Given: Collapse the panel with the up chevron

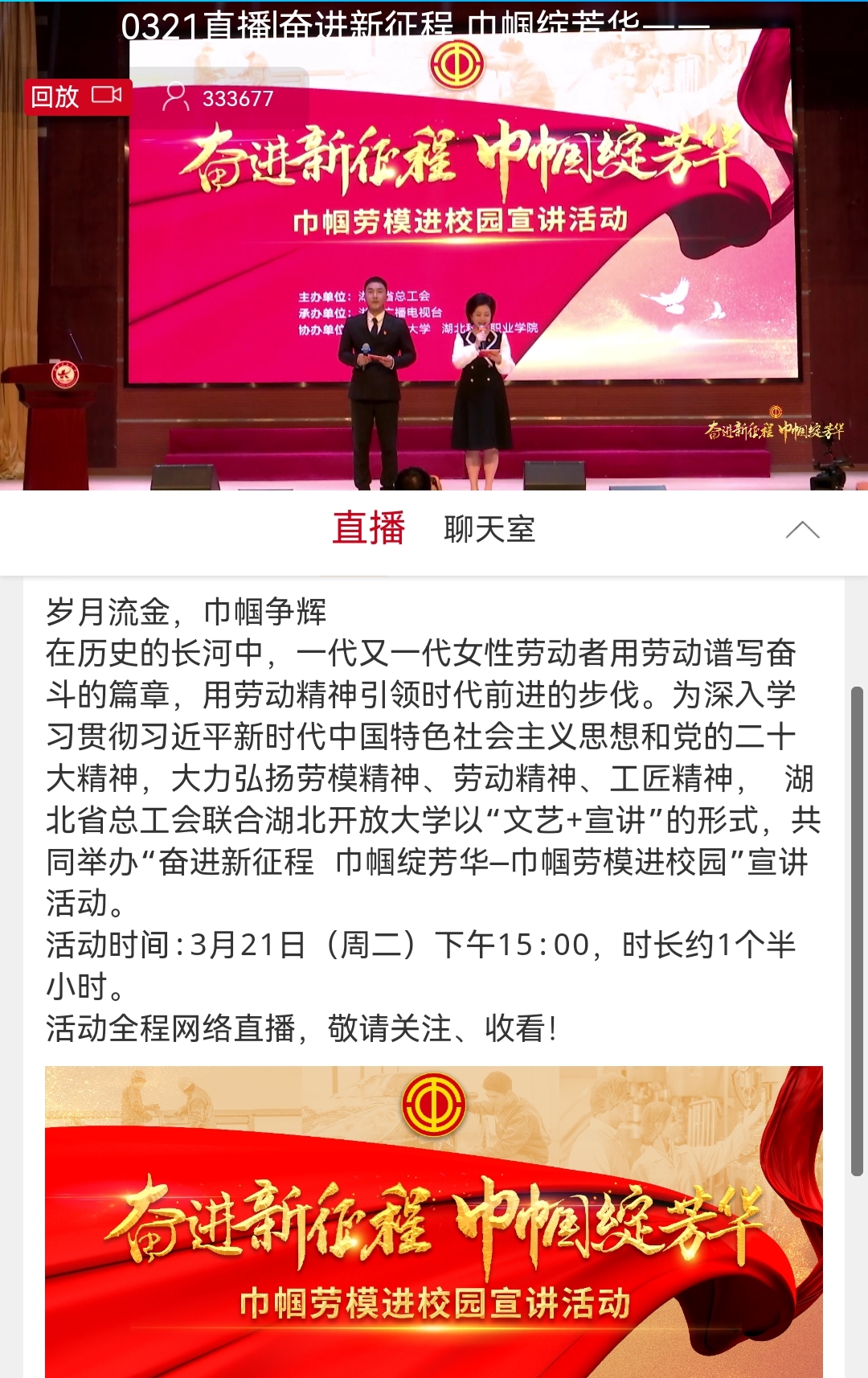Looking at the screenshot, I should pos(801,530).
